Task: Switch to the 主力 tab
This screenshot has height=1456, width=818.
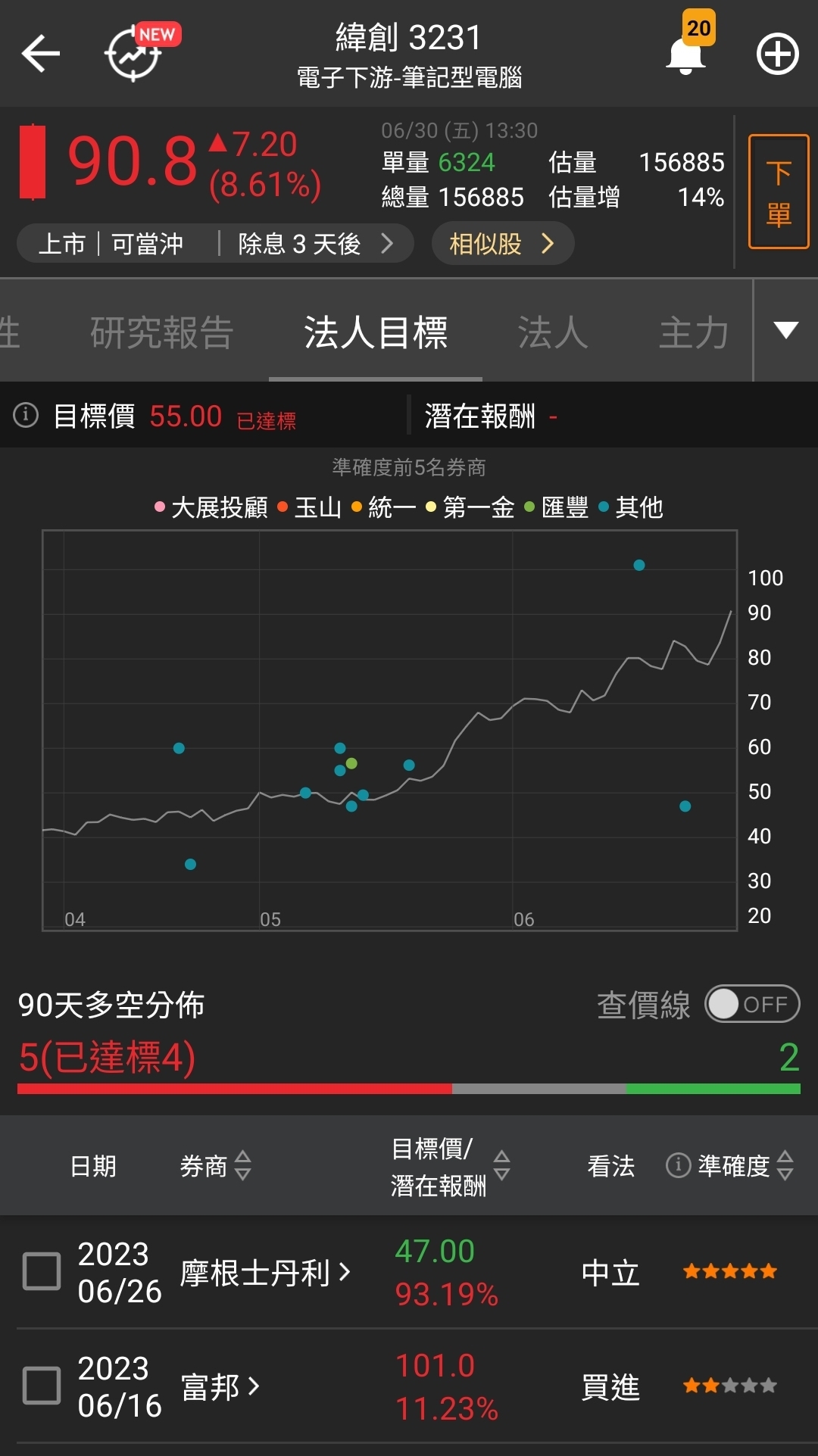Action: (x=694, y=333)
